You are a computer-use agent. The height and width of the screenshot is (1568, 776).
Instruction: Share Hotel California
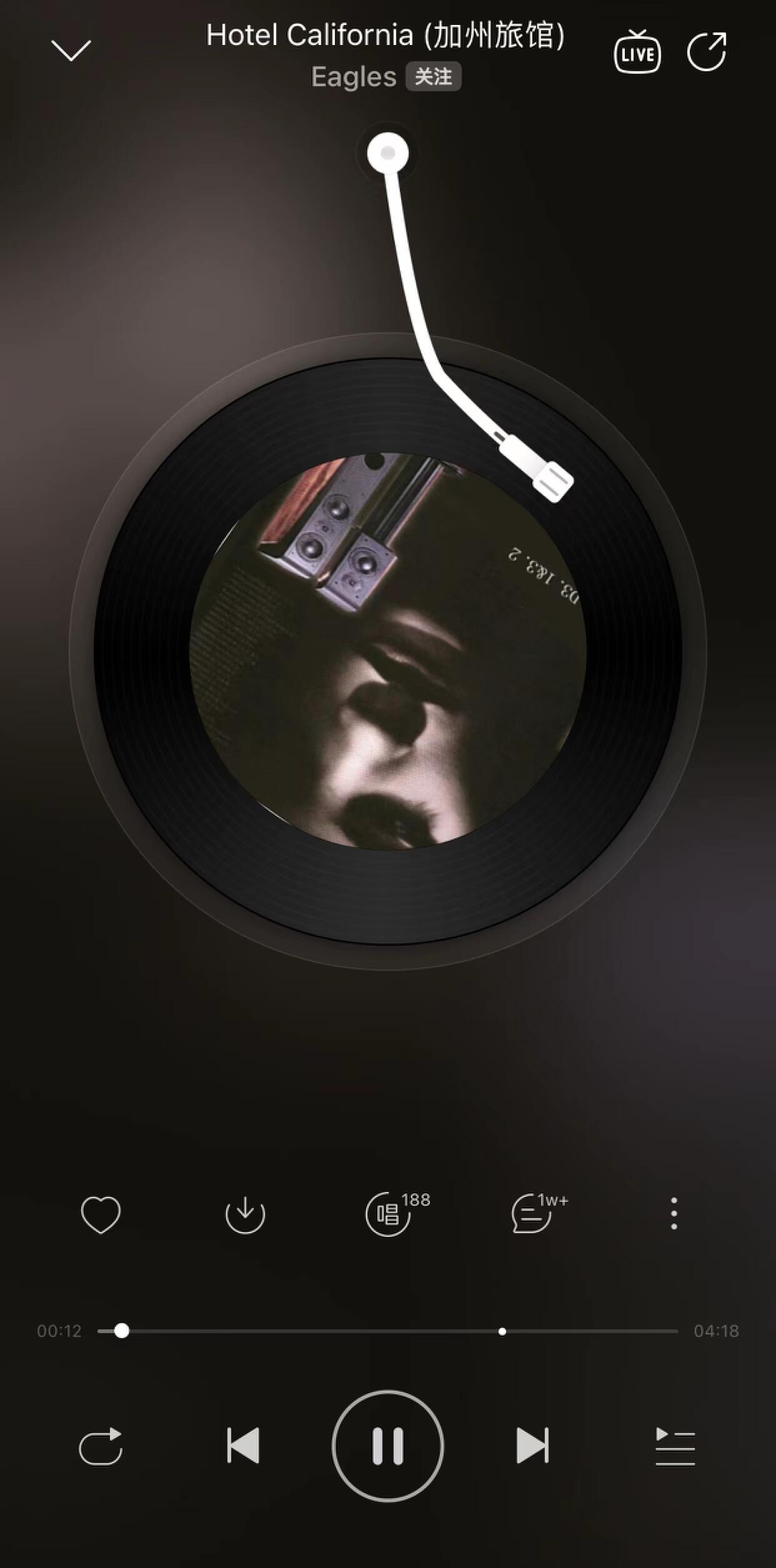pos(707,52)
